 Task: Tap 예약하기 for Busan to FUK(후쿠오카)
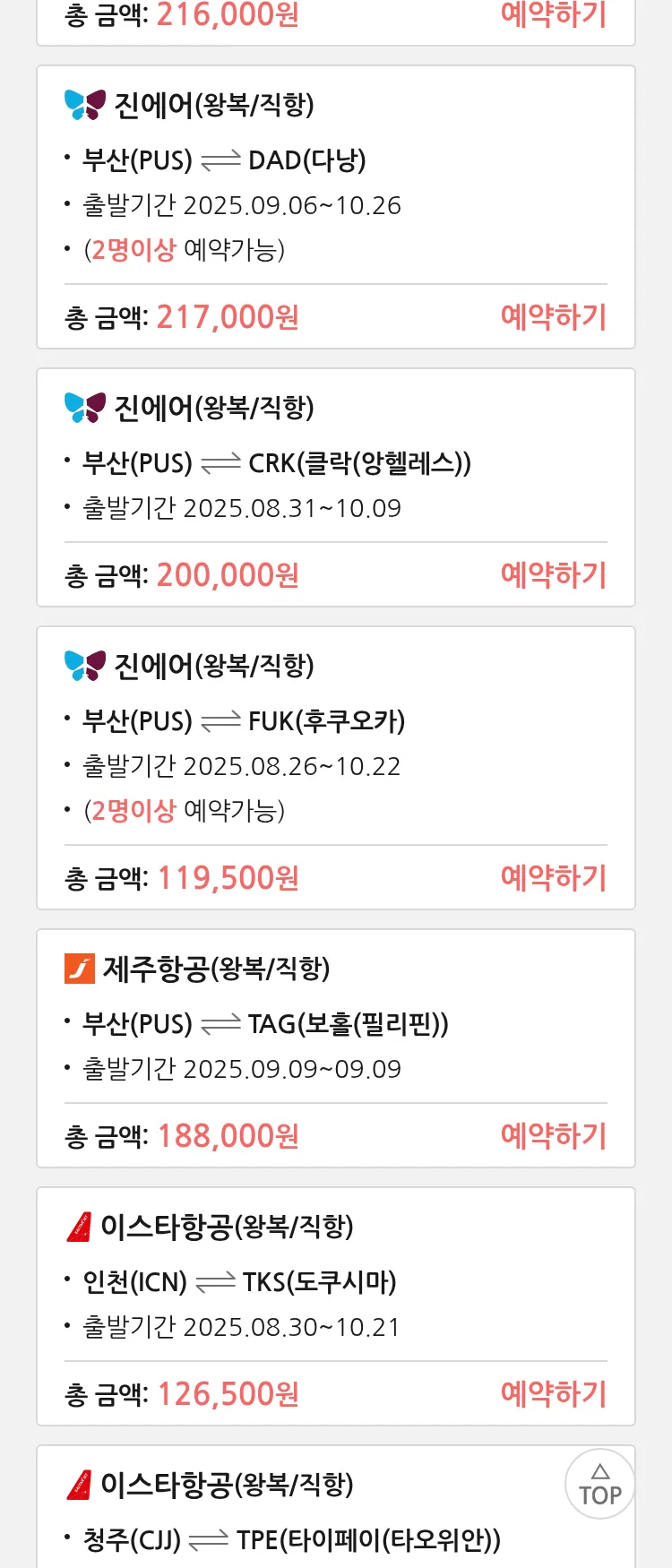(x=553, y=878)
